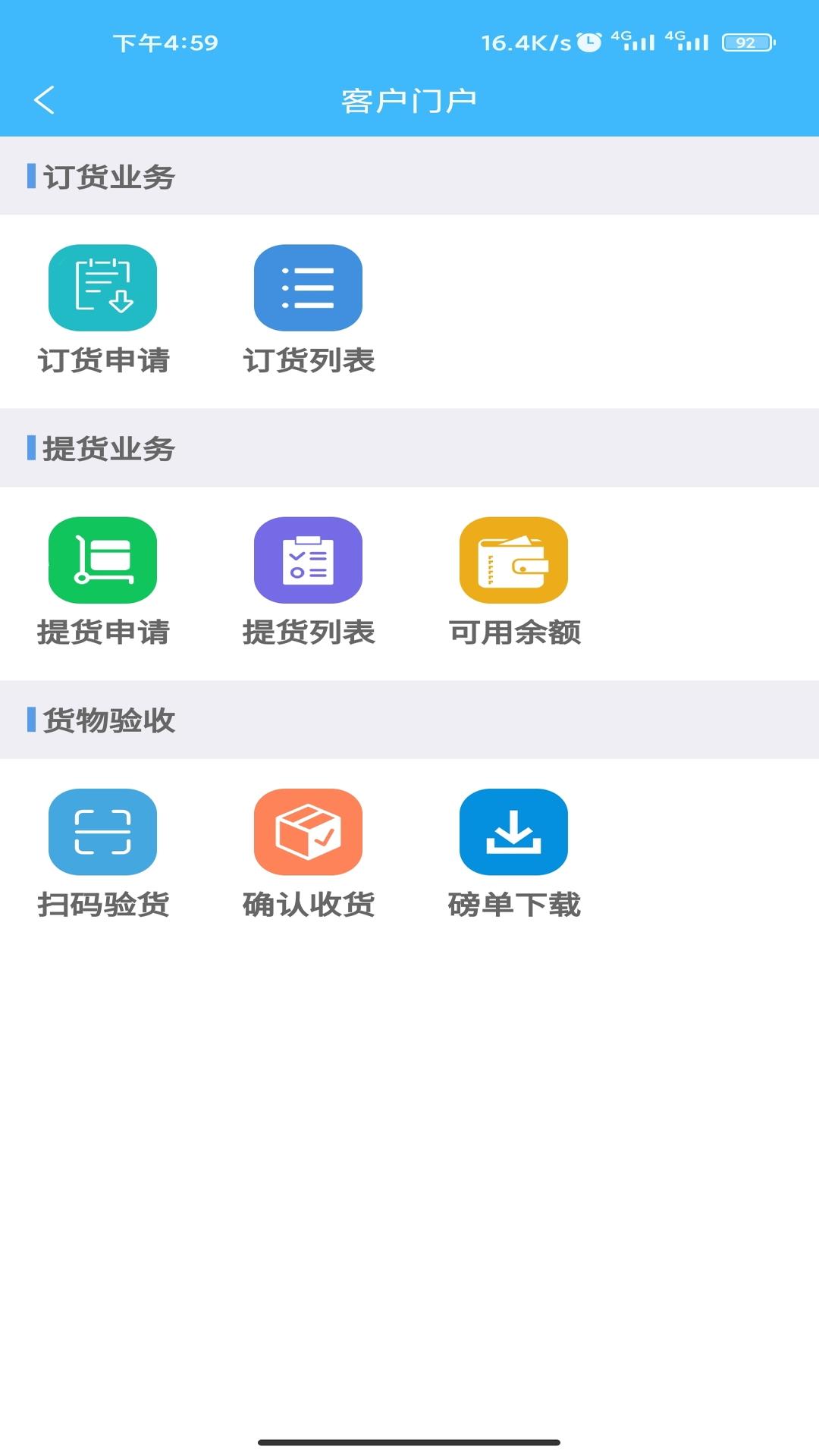The image size is (819, 1456).
Task: Download weighbridge slips via 磅单下载 icon
Action: (514, 830)
